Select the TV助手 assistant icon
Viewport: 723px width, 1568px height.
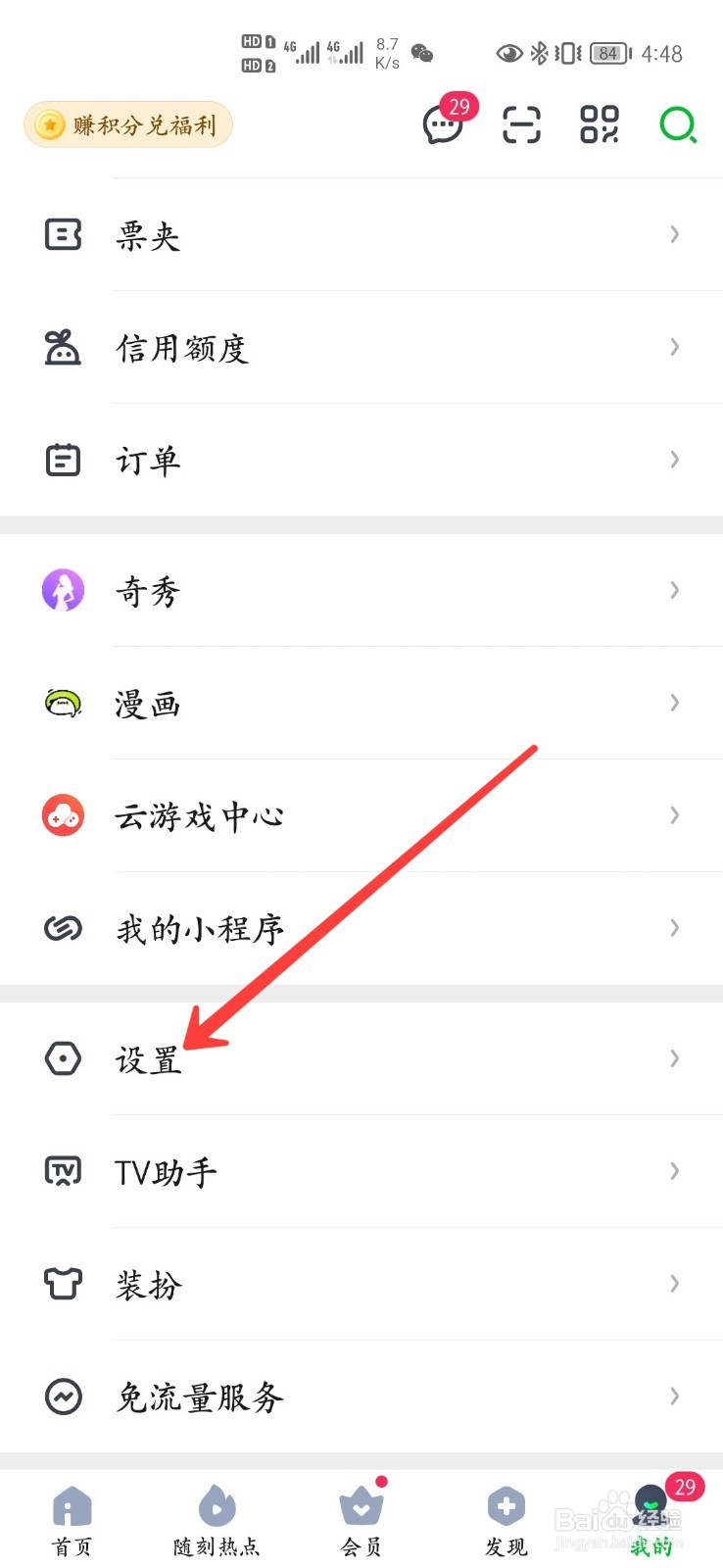click(63, 1171)
